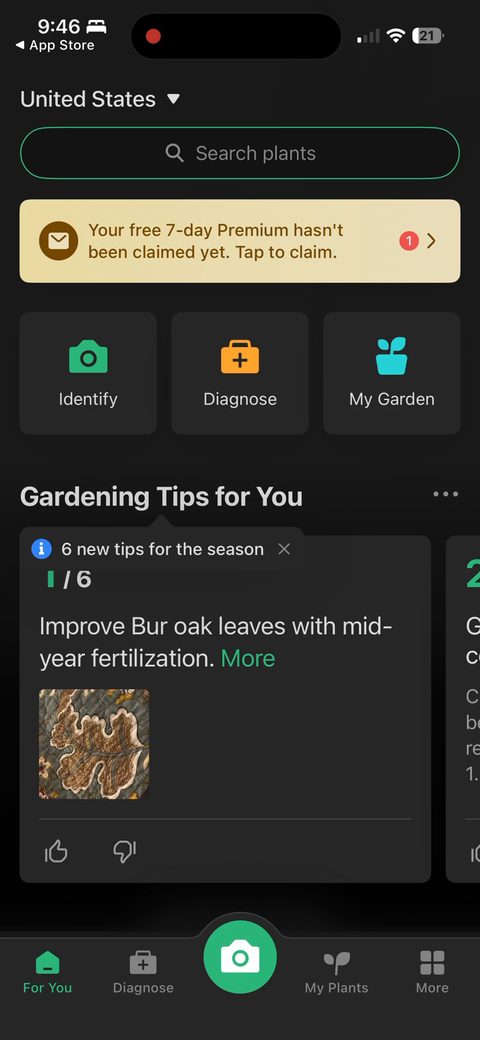Switch to the For You tab
Viewport: 480px width, 1040px height.
pos(47,973)
